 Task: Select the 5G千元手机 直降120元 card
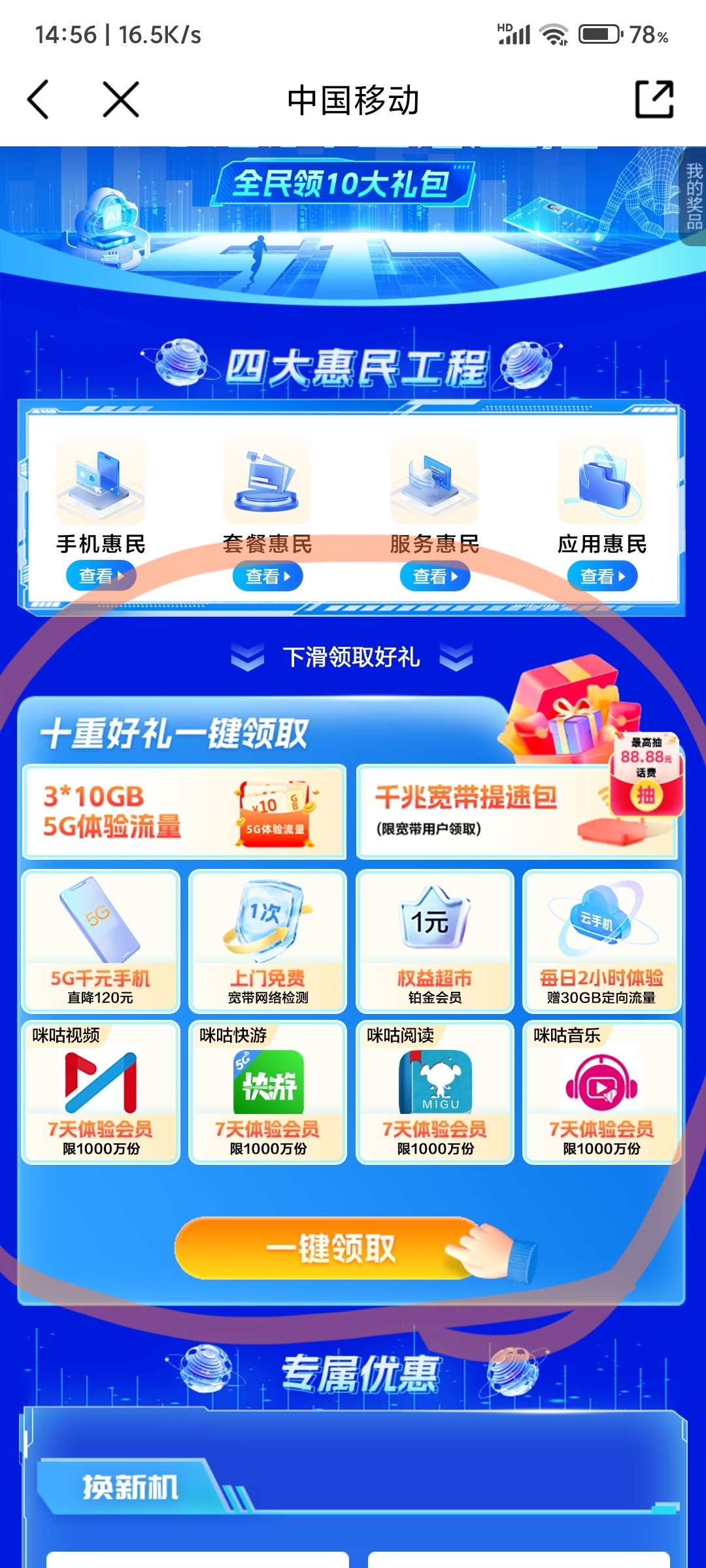(101, 941)
